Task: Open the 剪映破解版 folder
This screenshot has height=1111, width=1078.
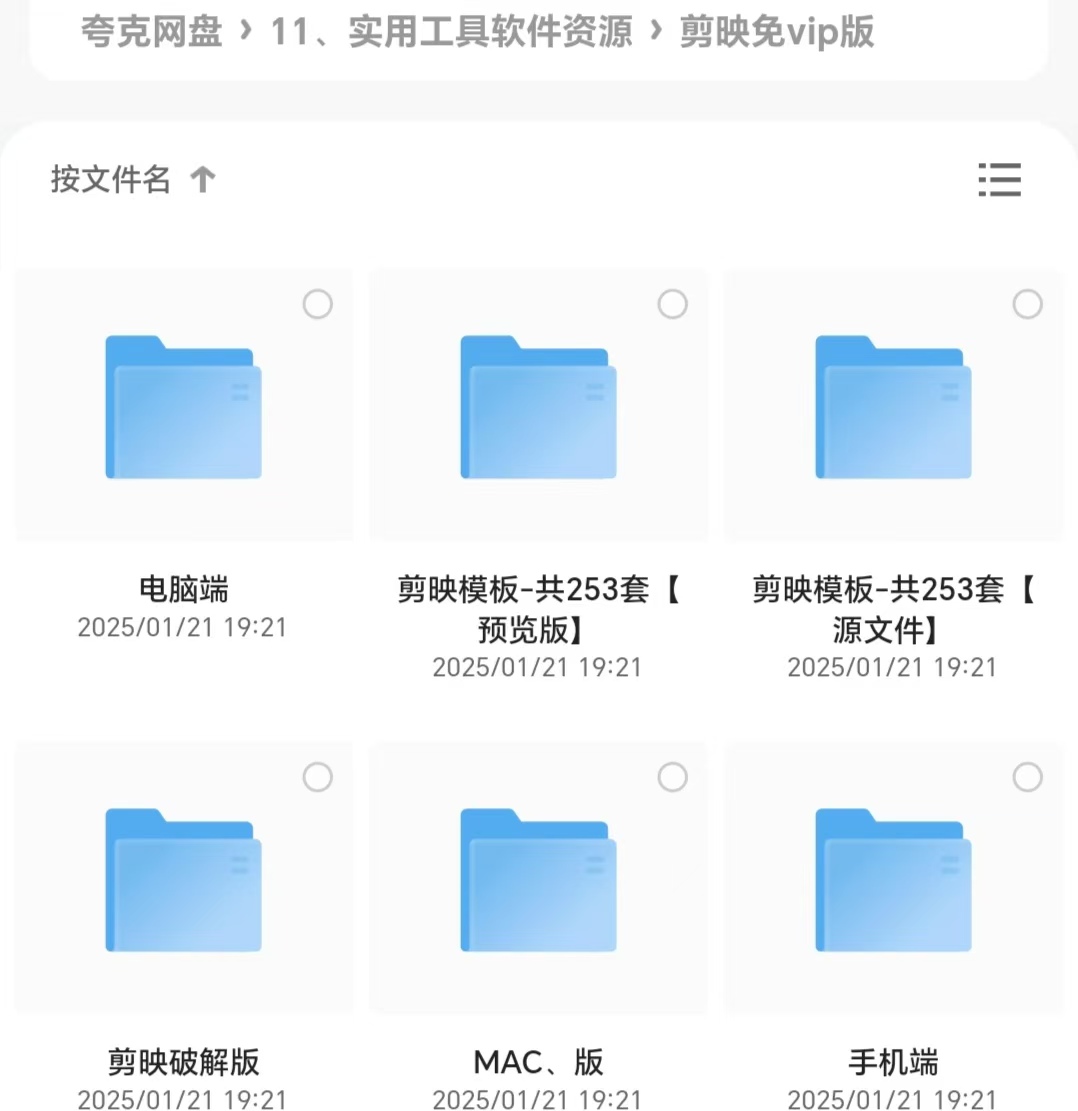Action: click(x=183, y=880)
